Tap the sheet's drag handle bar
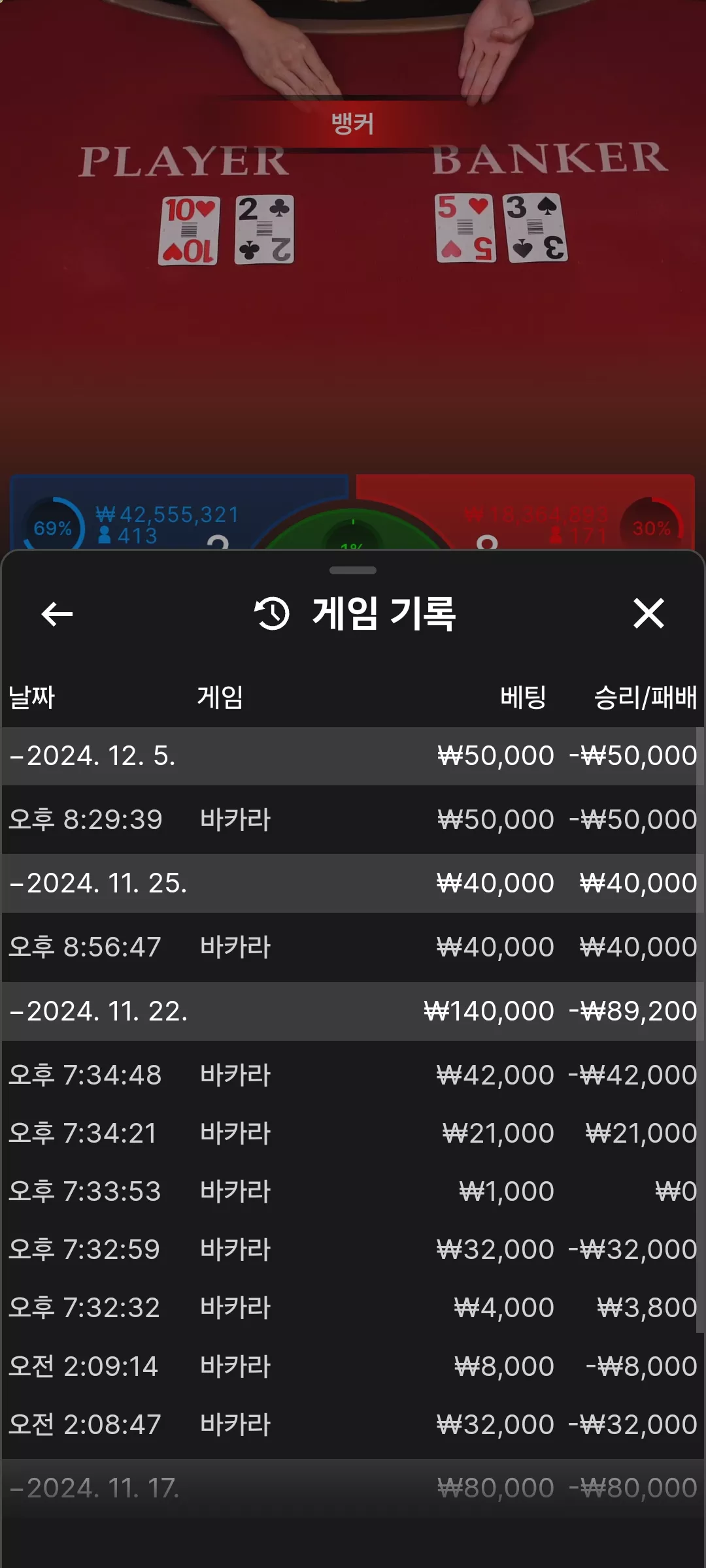 click(x=353, y=570)
